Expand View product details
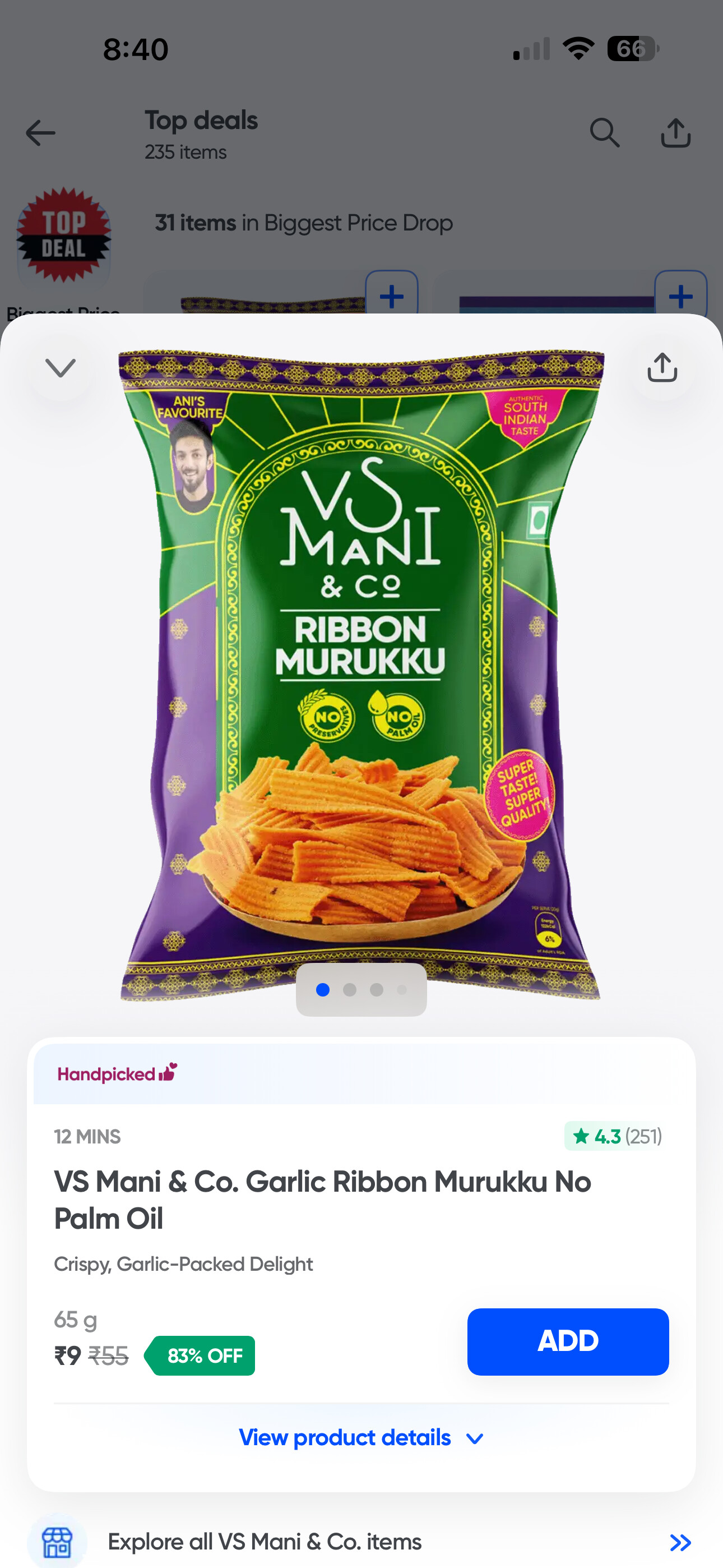 click(361, 1437)
